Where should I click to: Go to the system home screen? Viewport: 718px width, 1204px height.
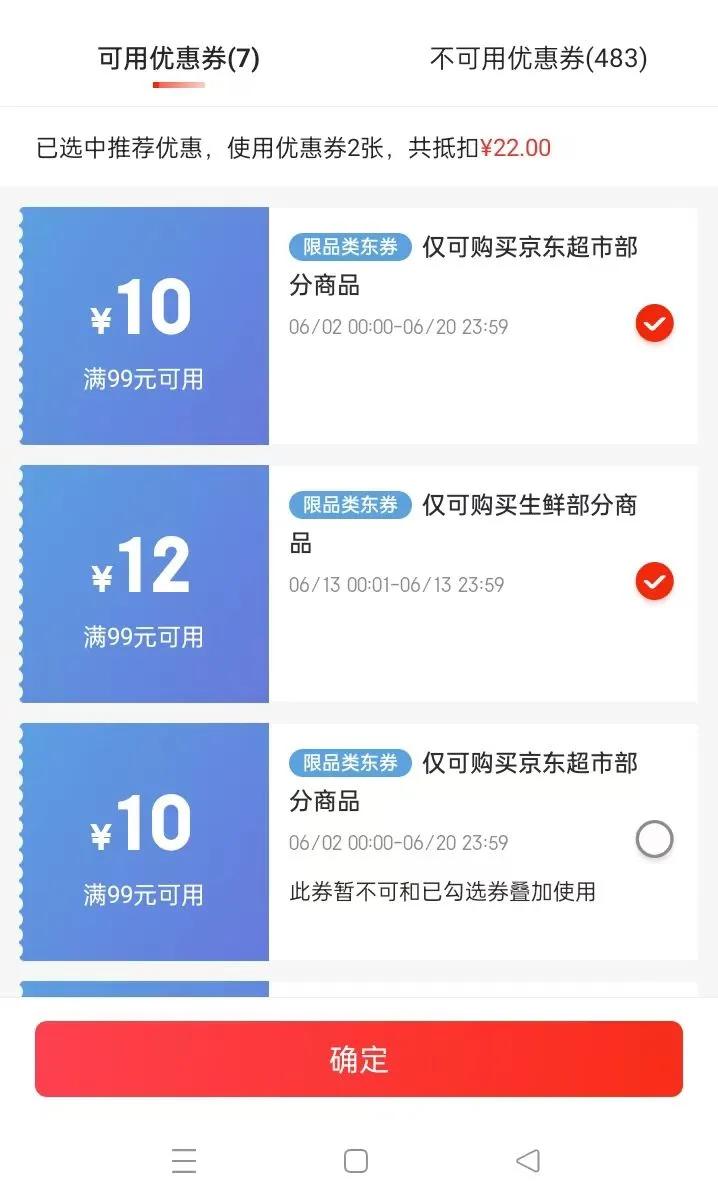(x=356, y=1160)
